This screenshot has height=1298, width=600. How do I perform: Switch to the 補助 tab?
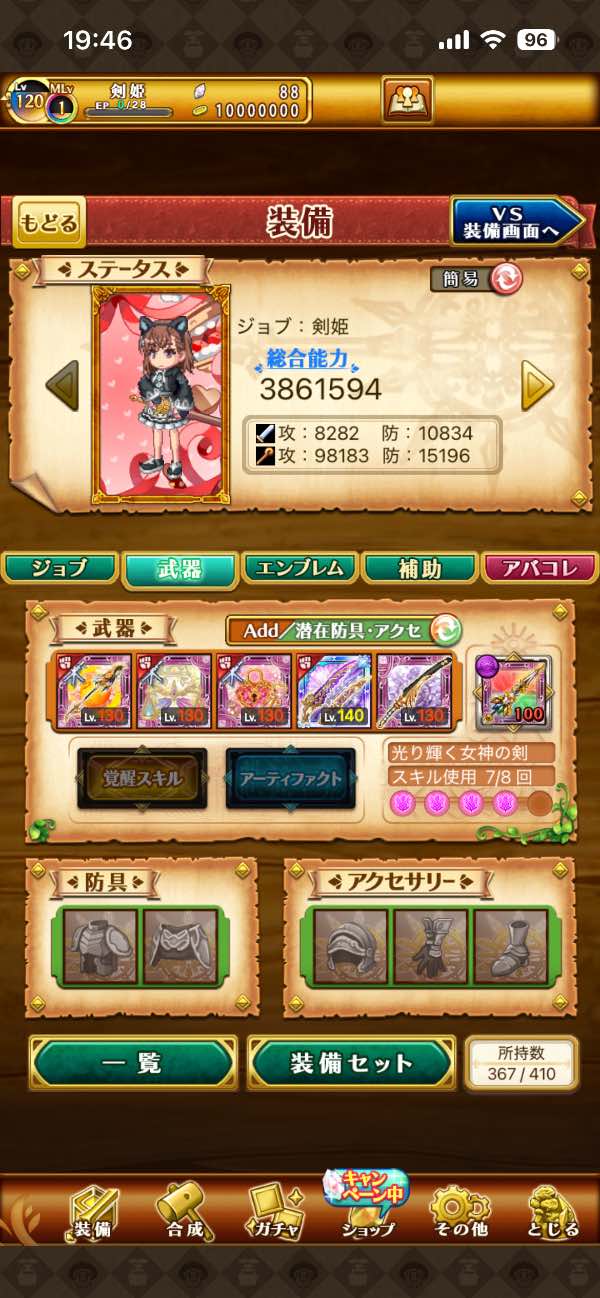419,569
